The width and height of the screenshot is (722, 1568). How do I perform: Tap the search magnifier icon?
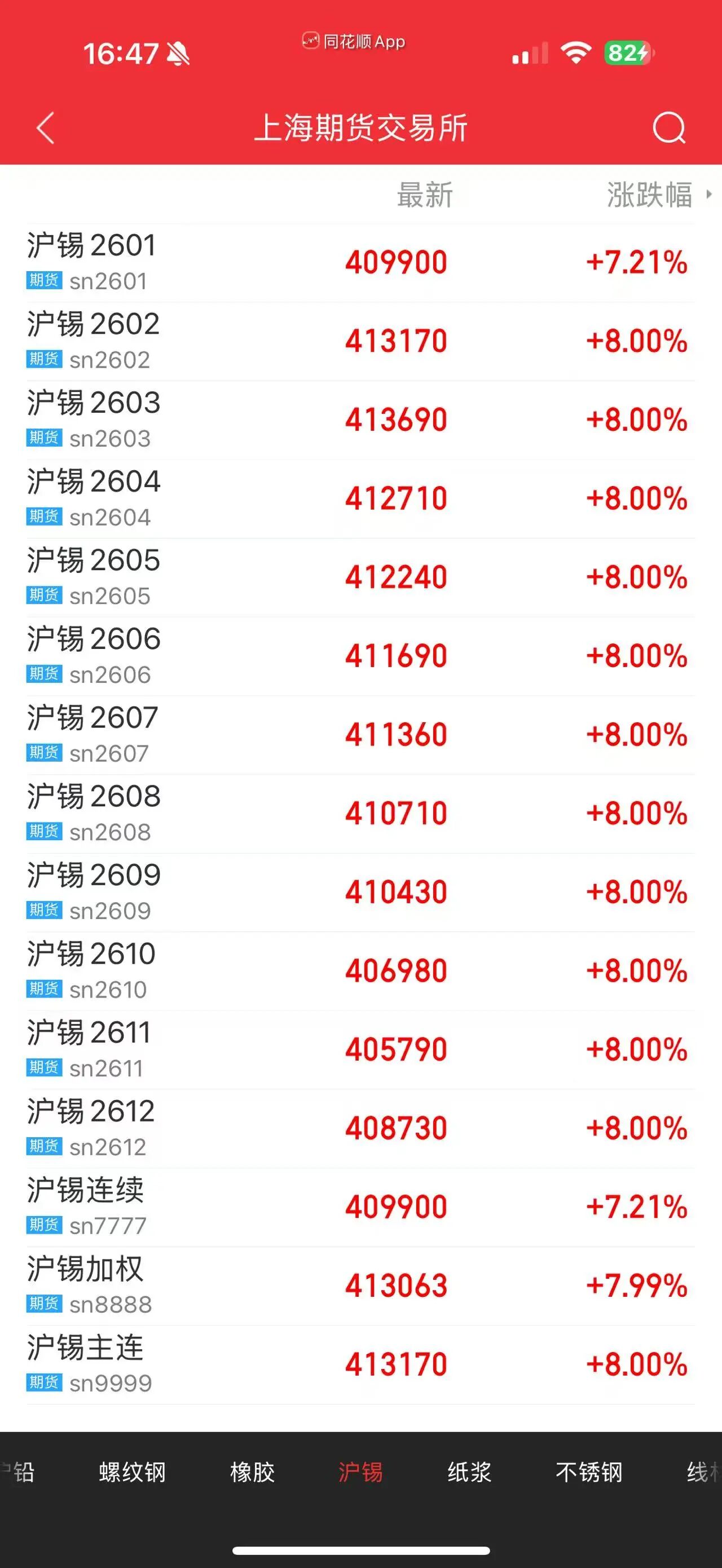click(x=668, y=129)
